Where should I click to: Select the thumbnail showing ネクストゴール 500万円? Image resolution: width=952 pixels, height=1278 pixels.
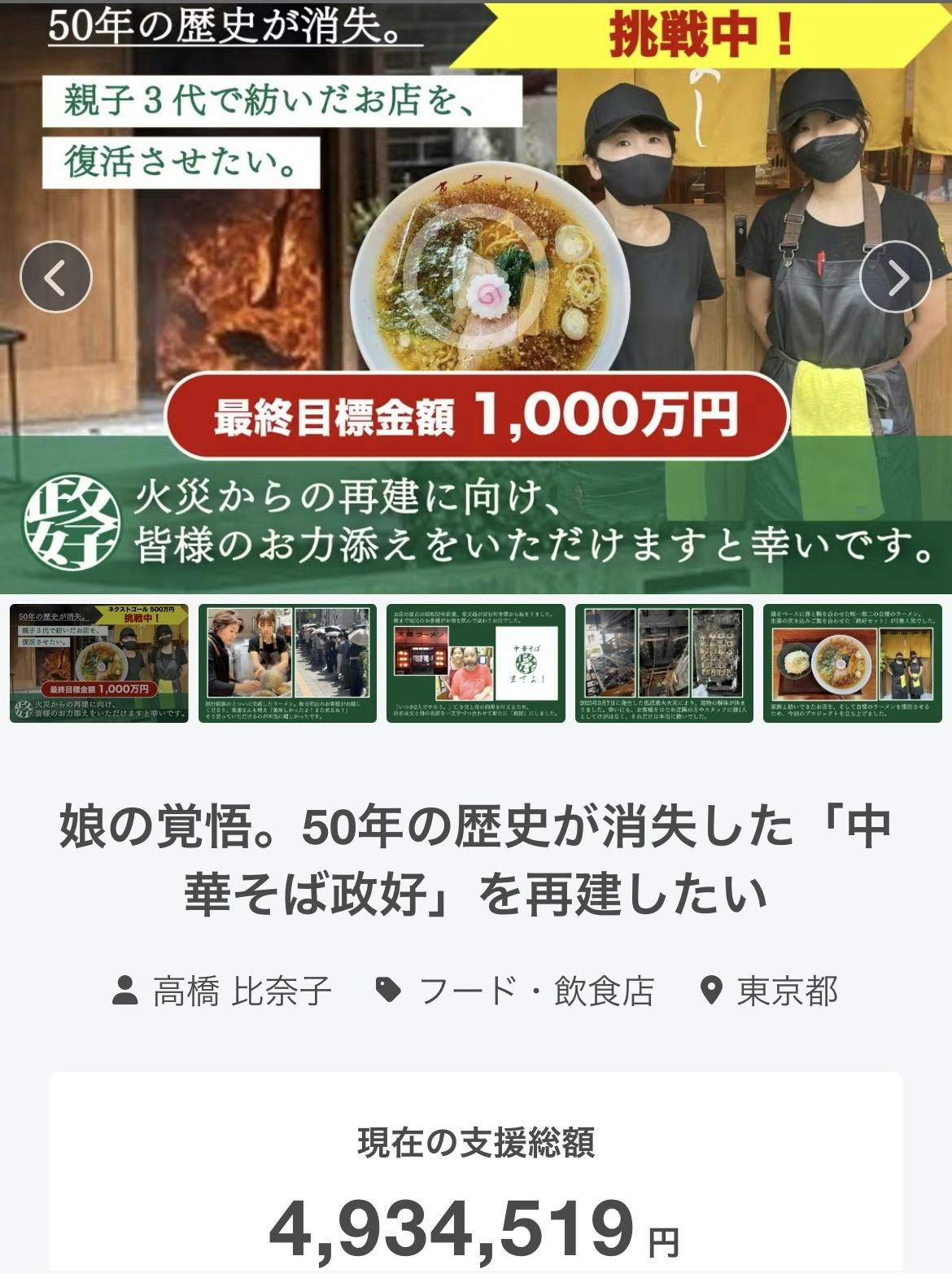click(99, 663)
